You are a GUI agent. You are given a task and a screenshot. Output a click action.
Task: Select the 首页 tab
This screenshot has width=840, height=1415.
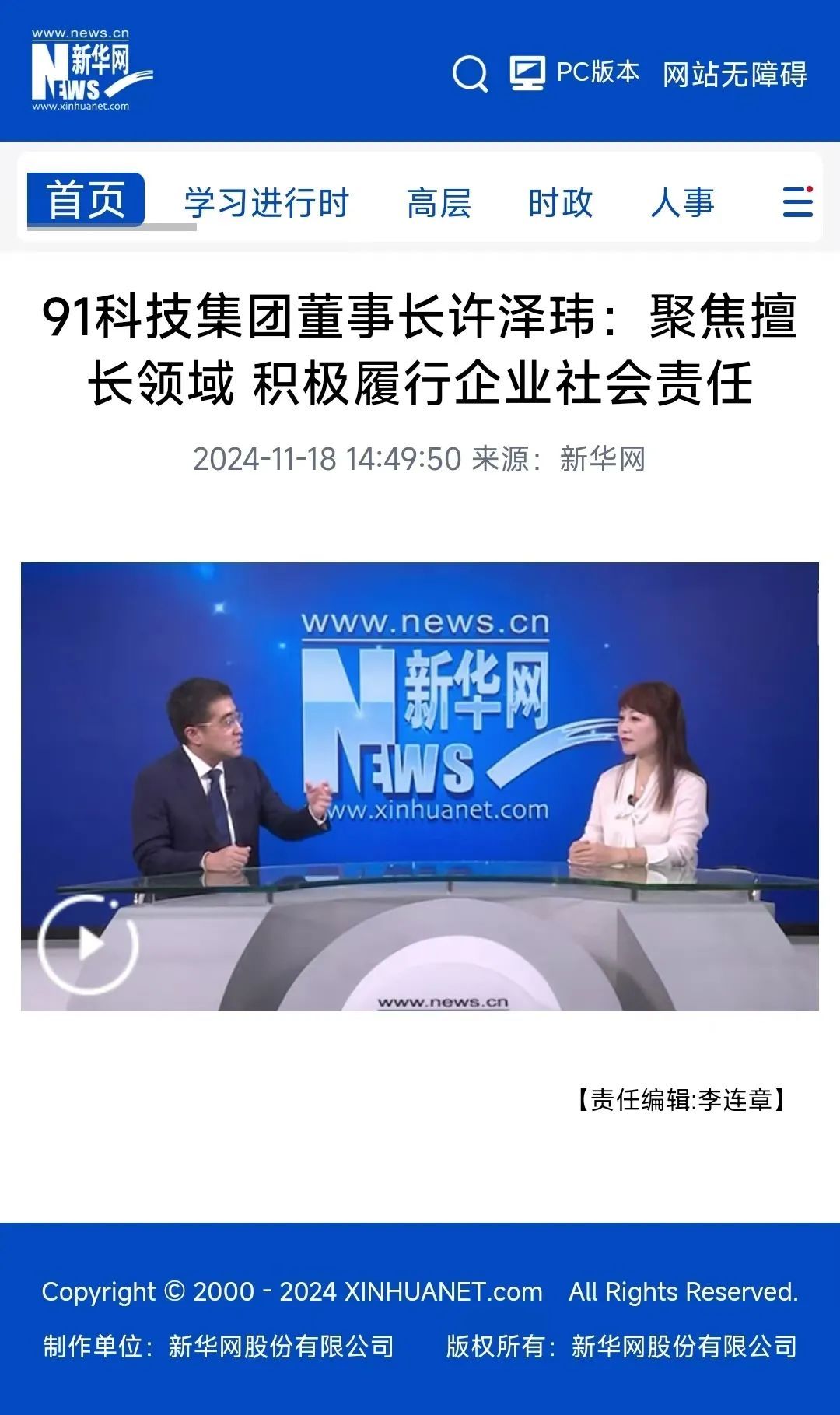click(x=86, y=199)
